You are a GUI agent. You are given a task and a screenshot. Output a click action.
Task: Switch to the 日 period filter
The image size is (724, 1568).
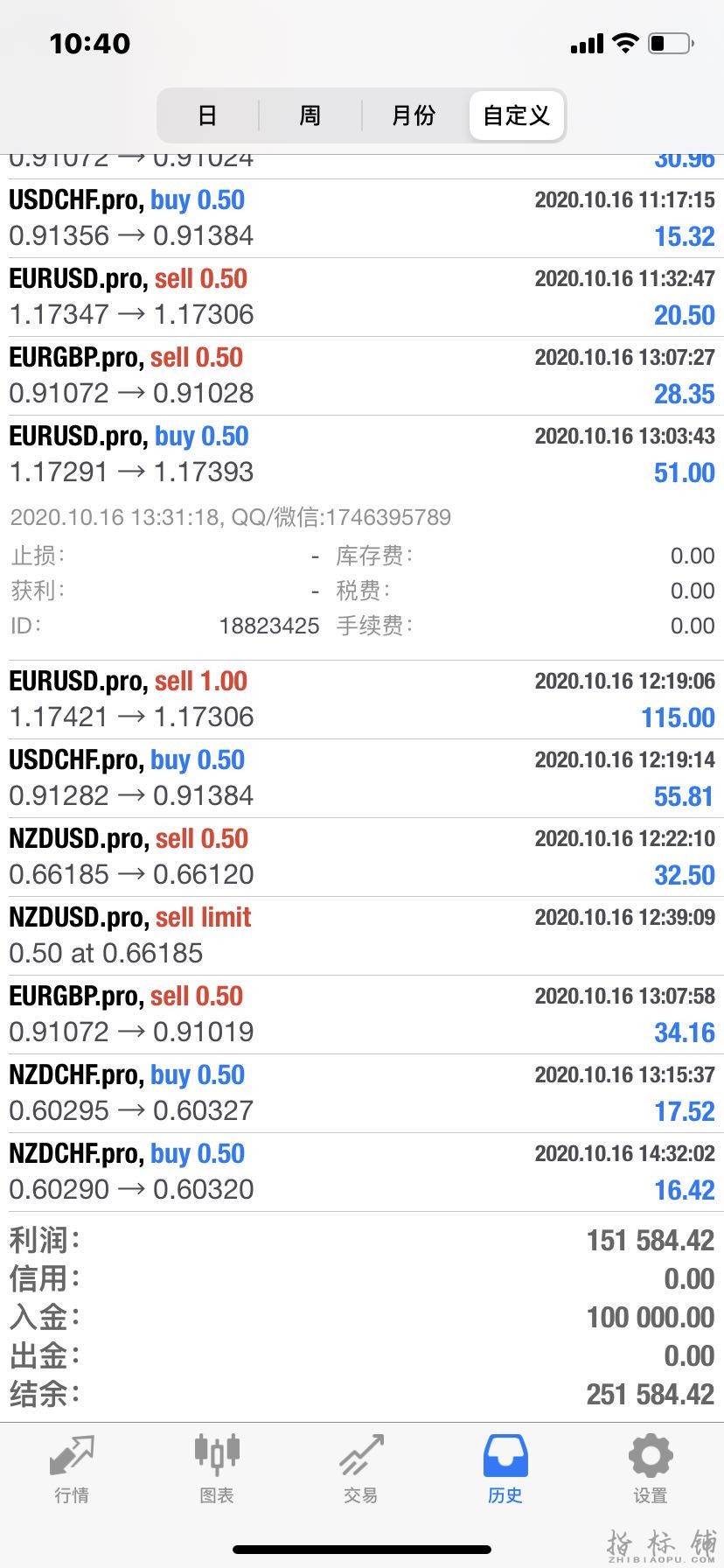coord(207,115)
